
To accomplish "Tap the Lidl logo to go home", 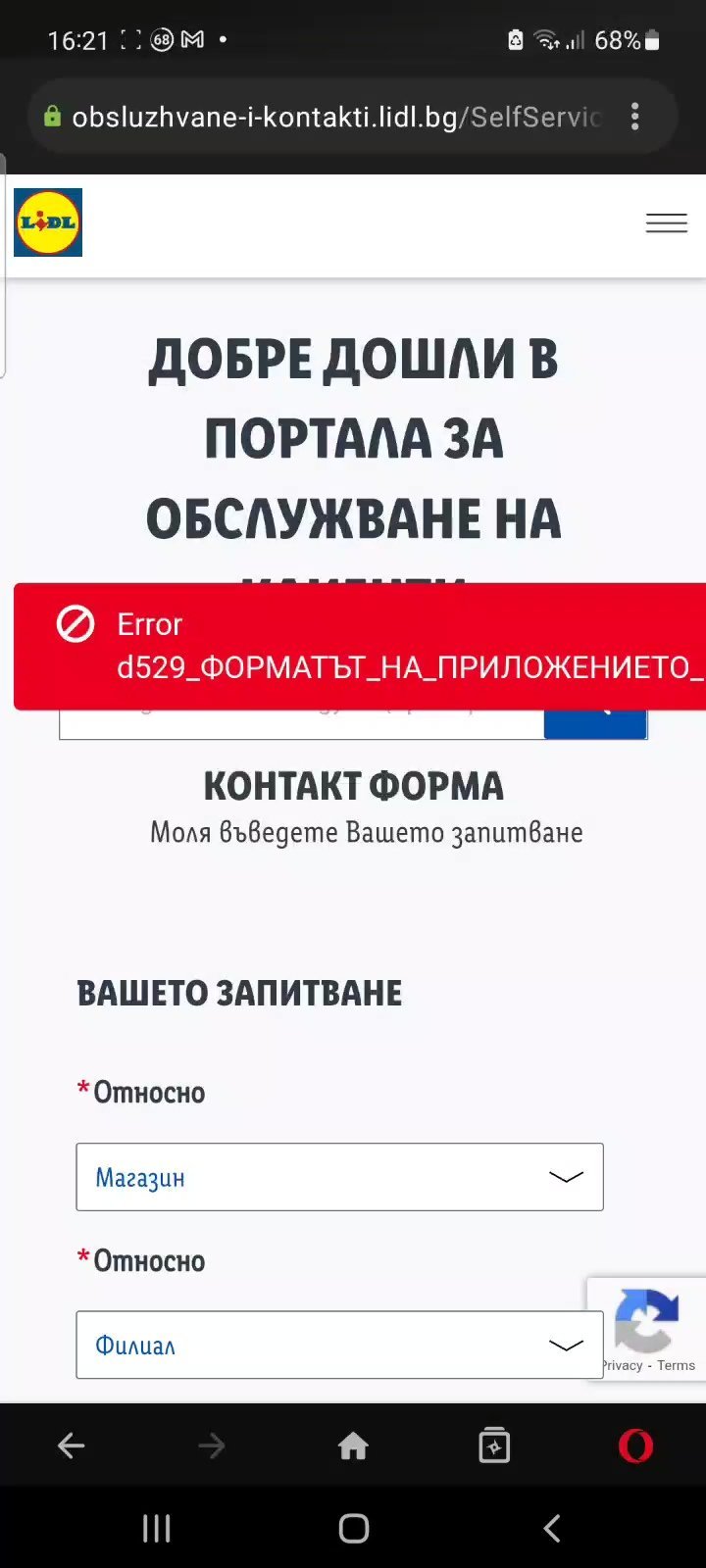I will 48,223.
